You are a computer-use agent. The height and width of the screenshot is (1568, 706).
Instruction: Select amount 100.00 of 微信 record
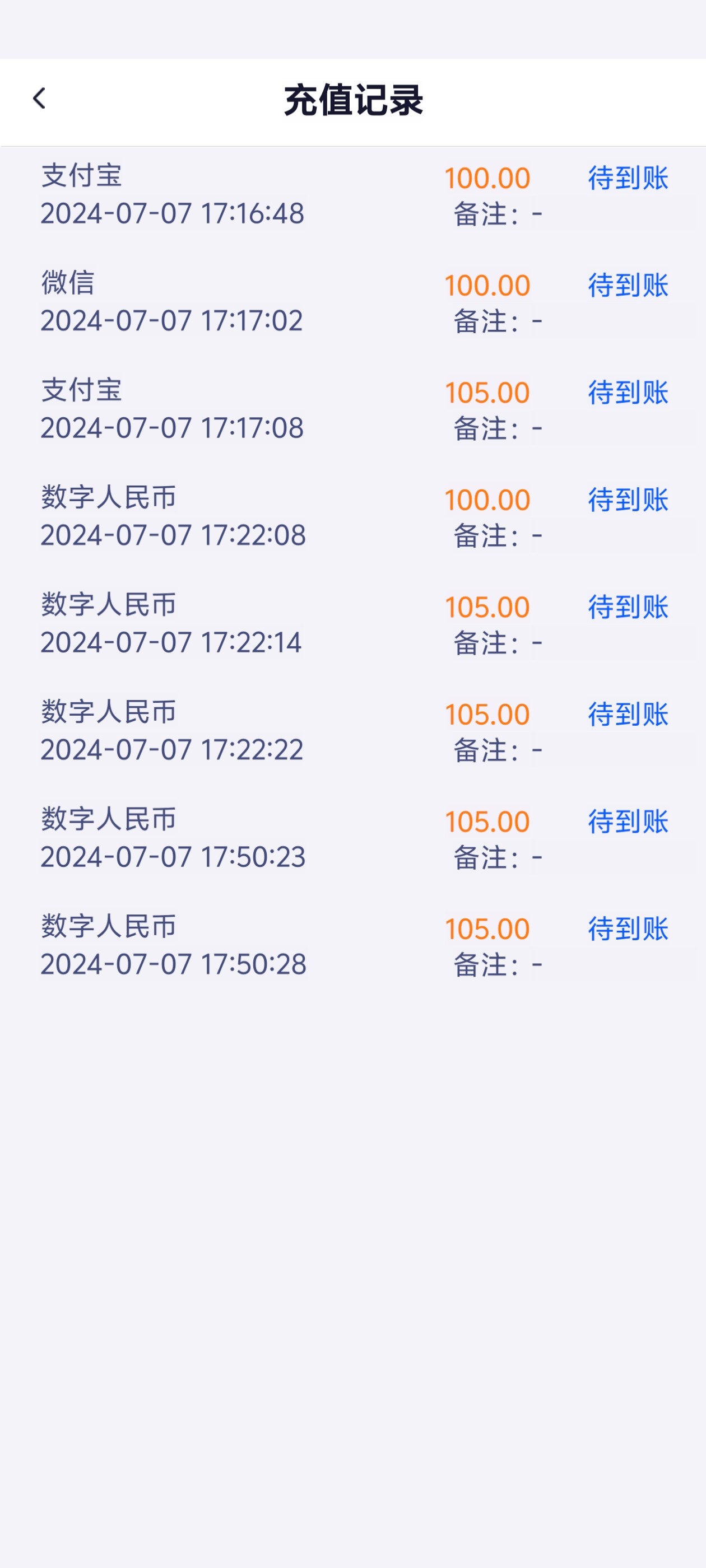pos(486,285)
